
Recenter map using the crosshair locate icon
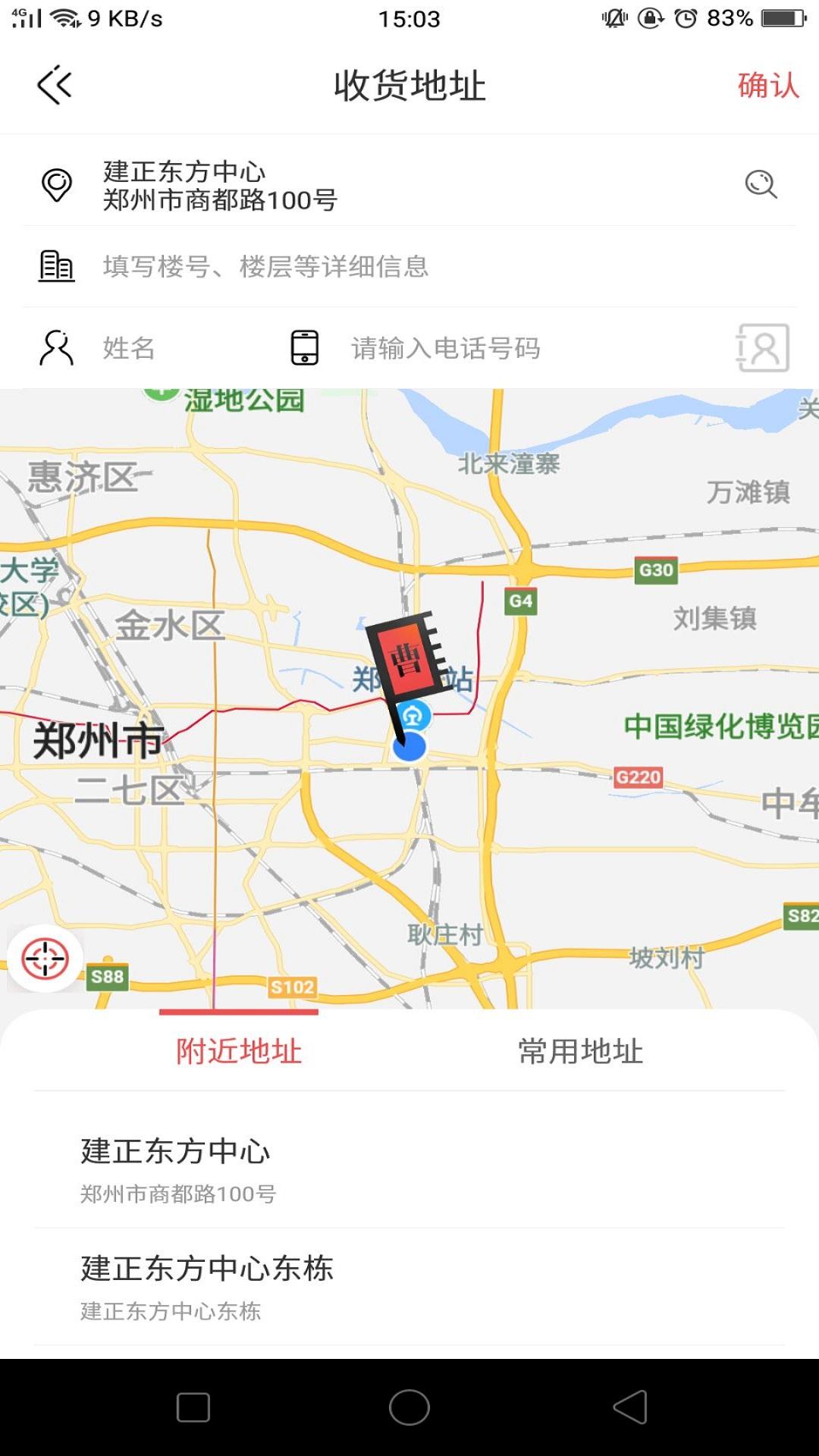click(x=43, y=958)
